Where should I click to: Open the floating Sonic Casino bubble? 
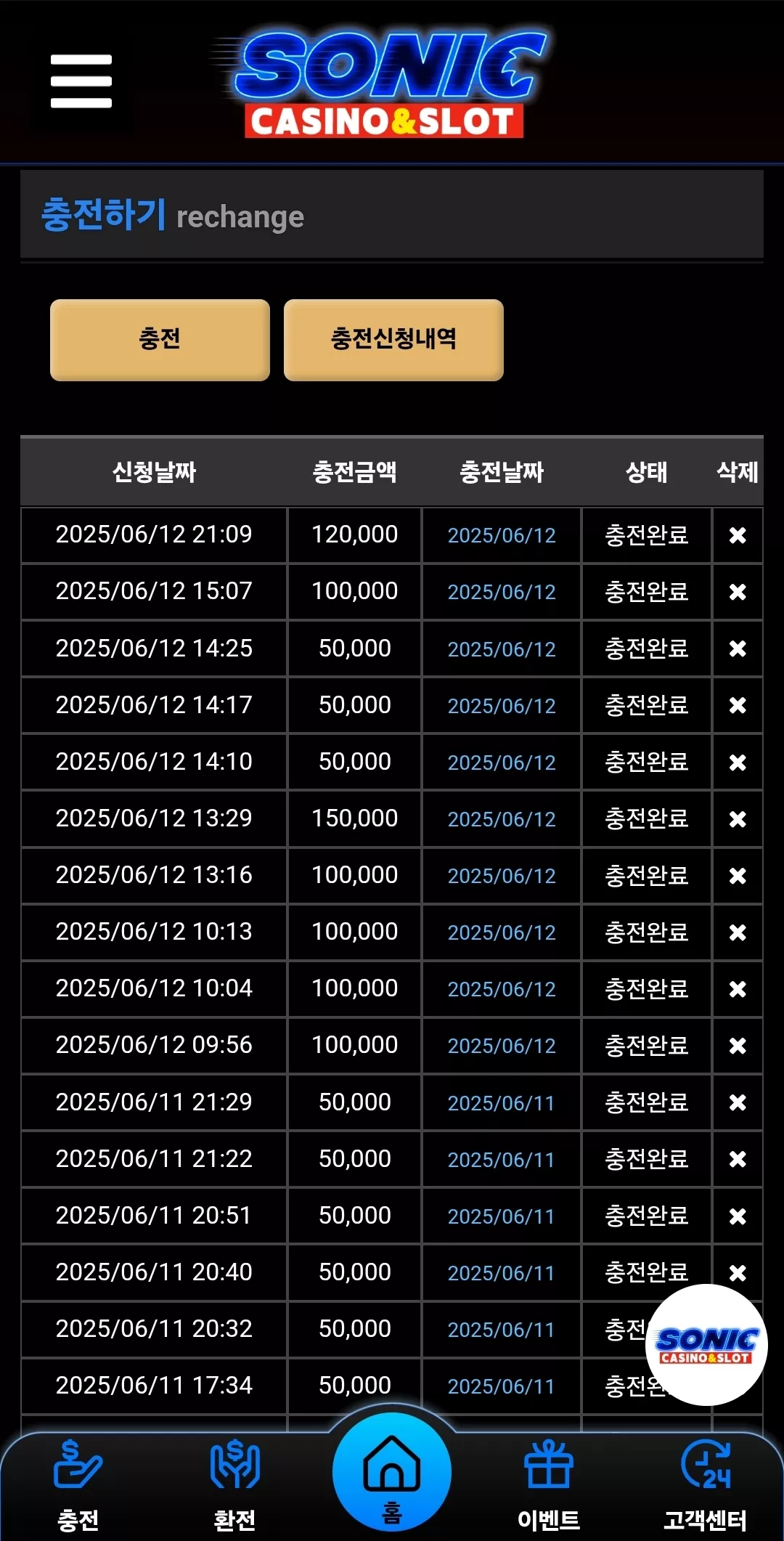pos(706,1345)
